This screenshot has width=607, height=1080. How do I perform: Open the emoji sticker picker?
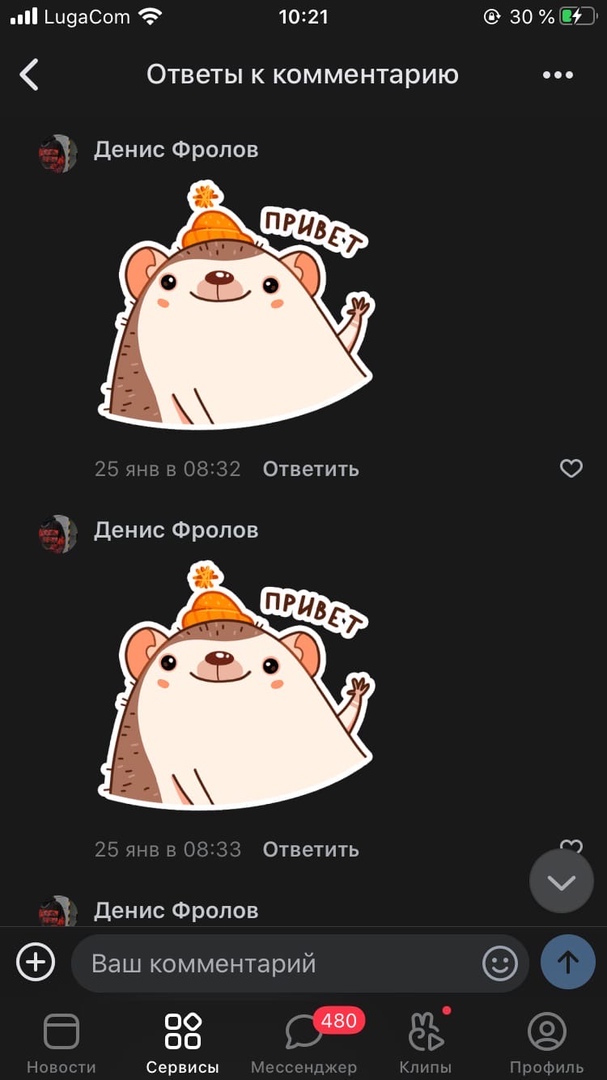[x=500, y=963]
